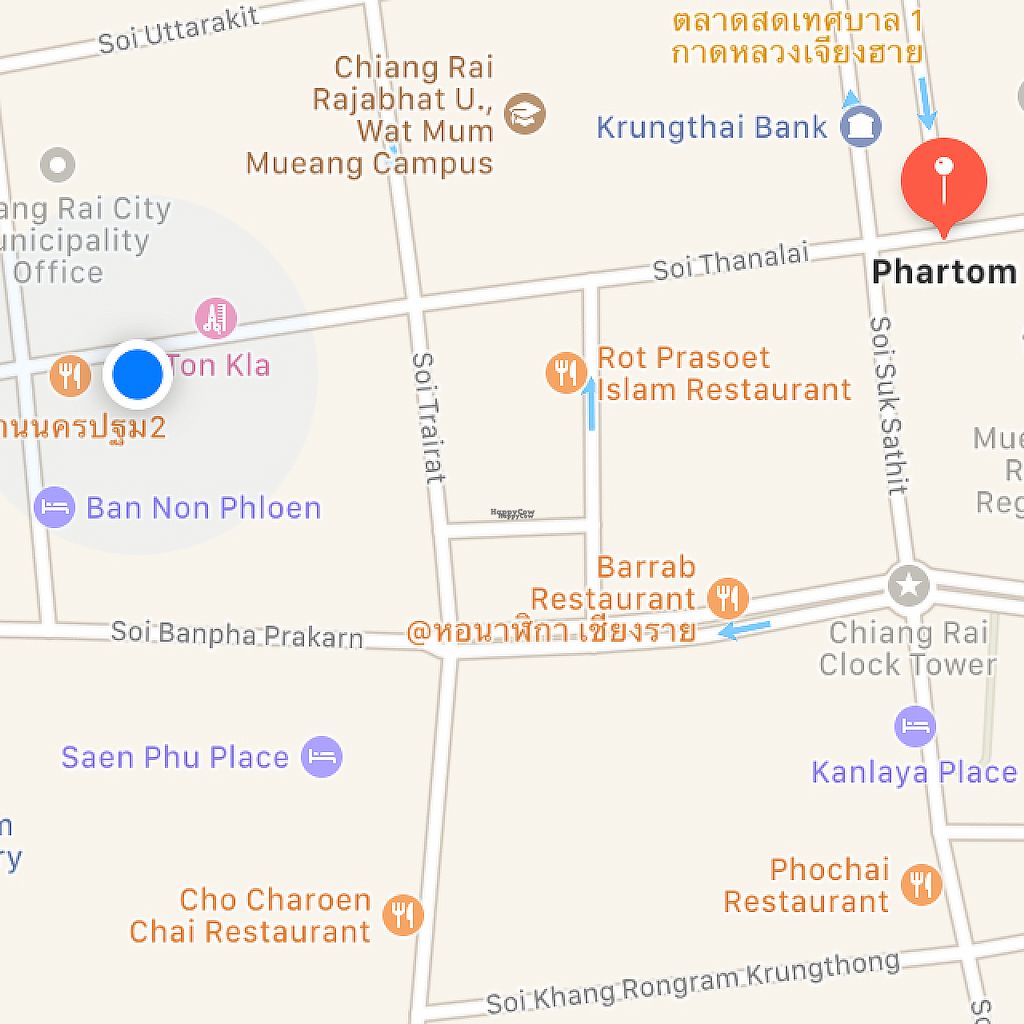
Task: Select Phochai Restaurant marker
Action: coord(921,885)
